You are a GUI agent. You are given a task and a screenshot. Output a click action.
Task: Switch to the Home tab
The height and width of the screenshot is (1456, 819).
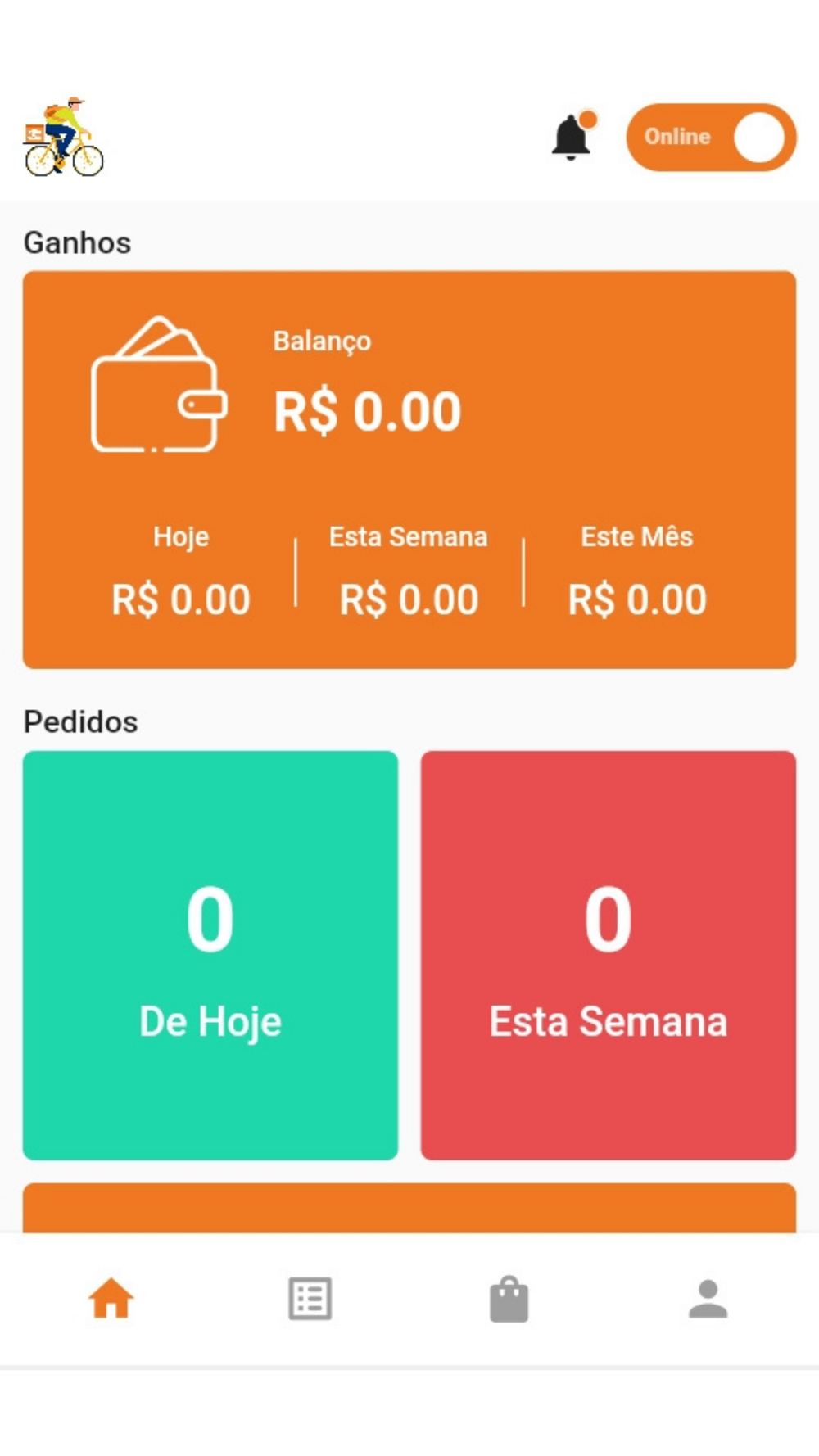point(111,1299)
